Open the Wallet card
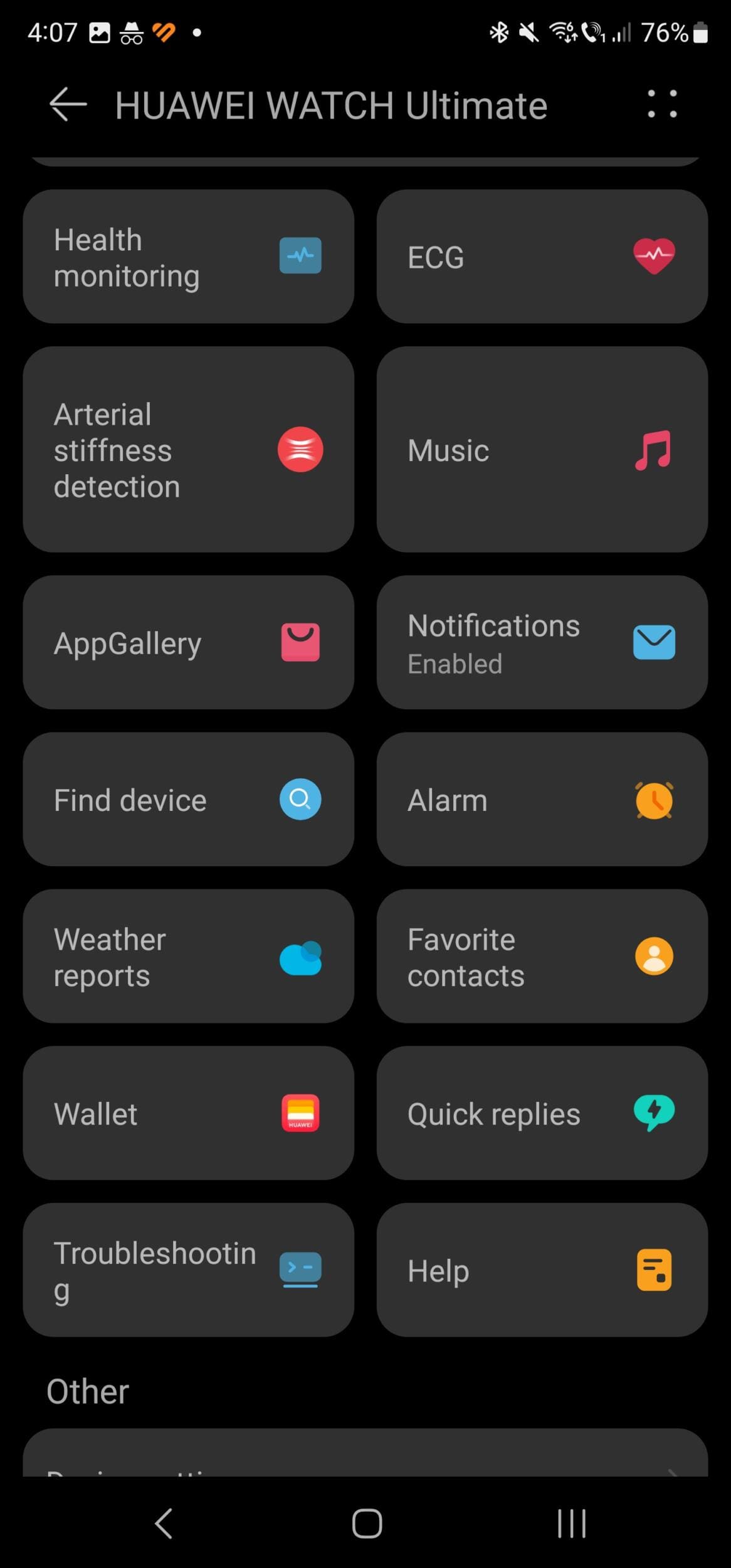731x1568 pixels. [x=188, y=1113]
